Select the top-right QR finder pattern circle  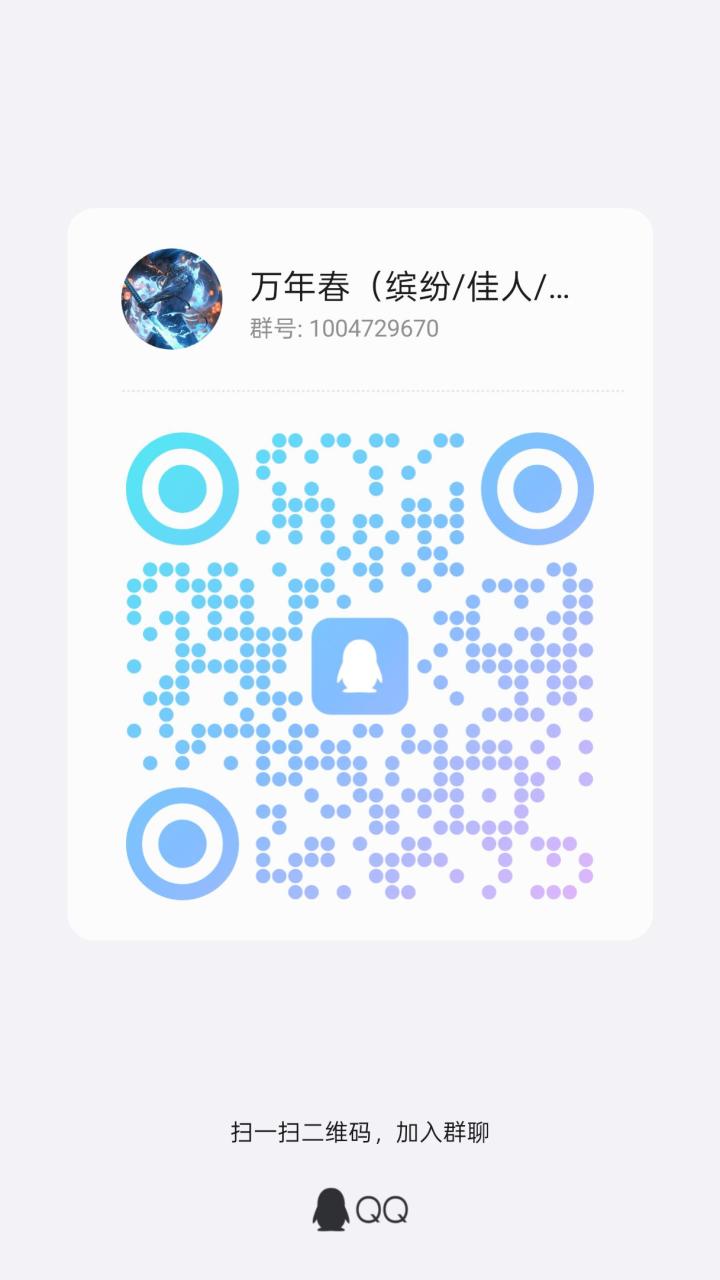[x=538, y=488]
